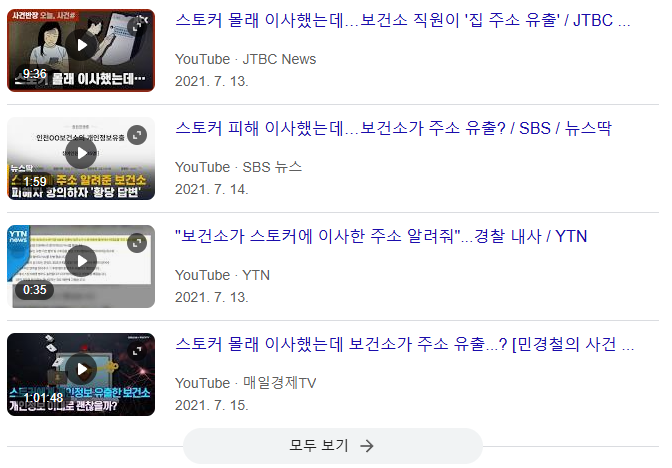Open the YTN 경찰 내사 video link

[381, 237]
